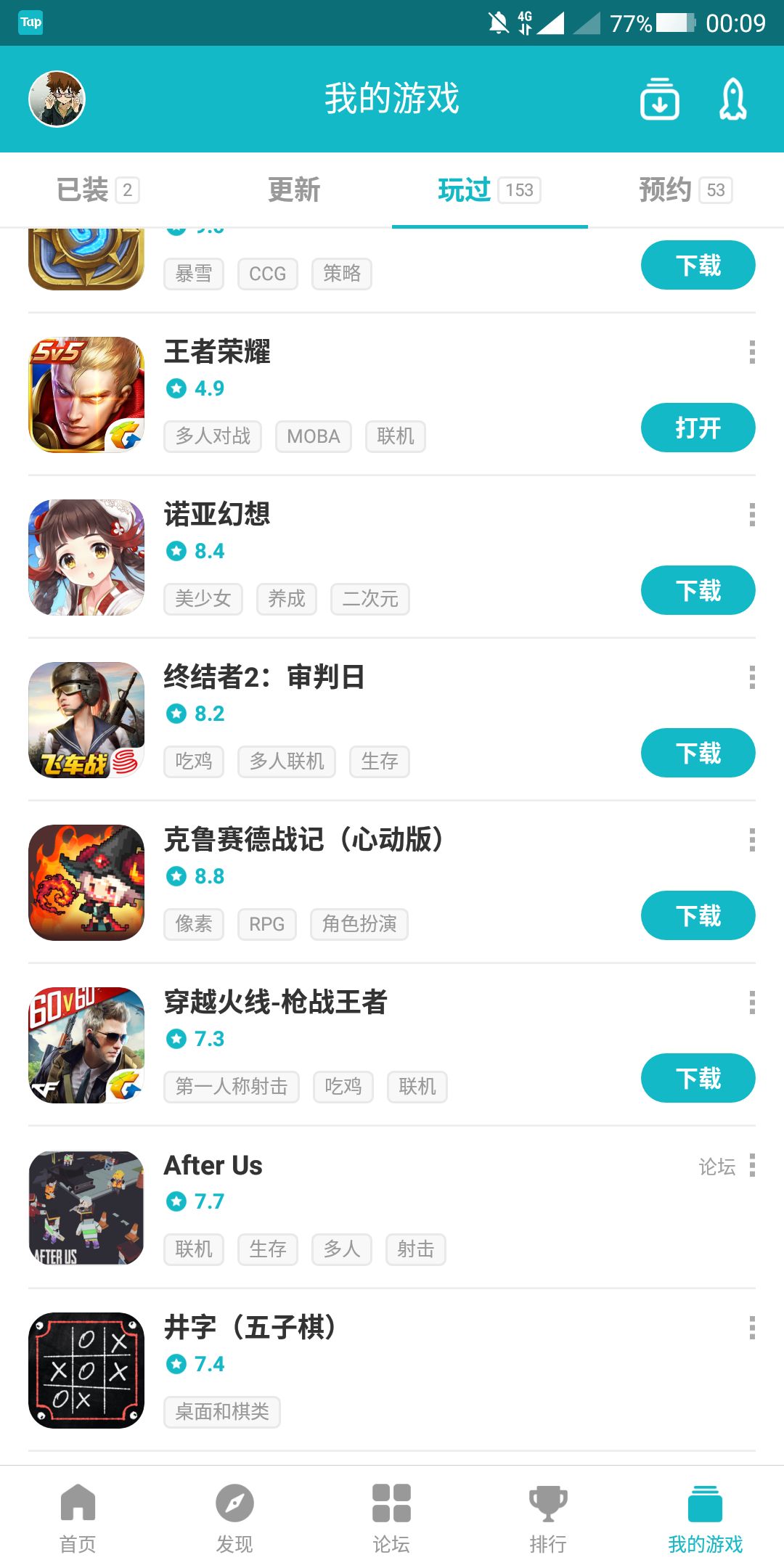Download 终结者2：审判日

[698, 753]
